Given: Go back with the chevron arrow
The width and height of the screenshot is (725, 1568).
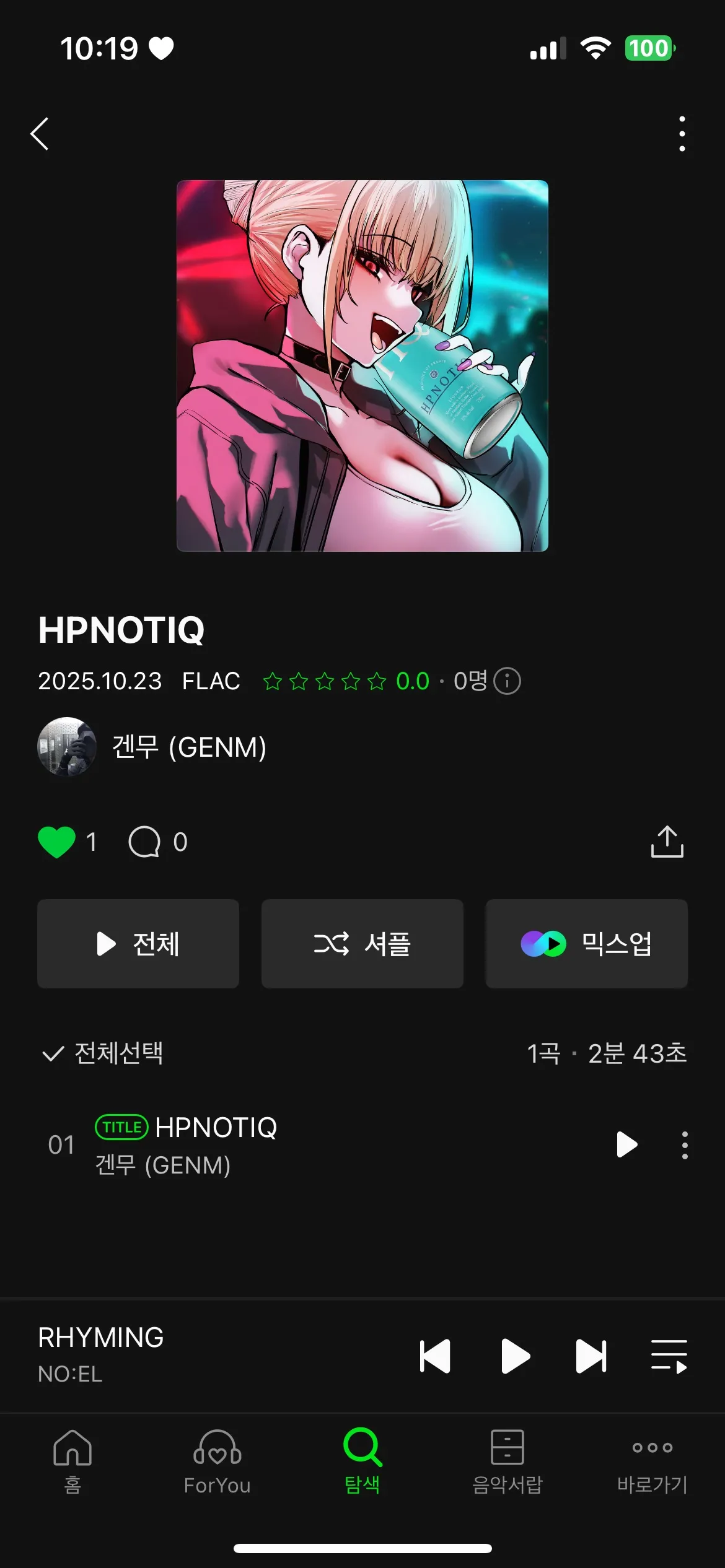Looking at the screenshot, I should 40,134.
